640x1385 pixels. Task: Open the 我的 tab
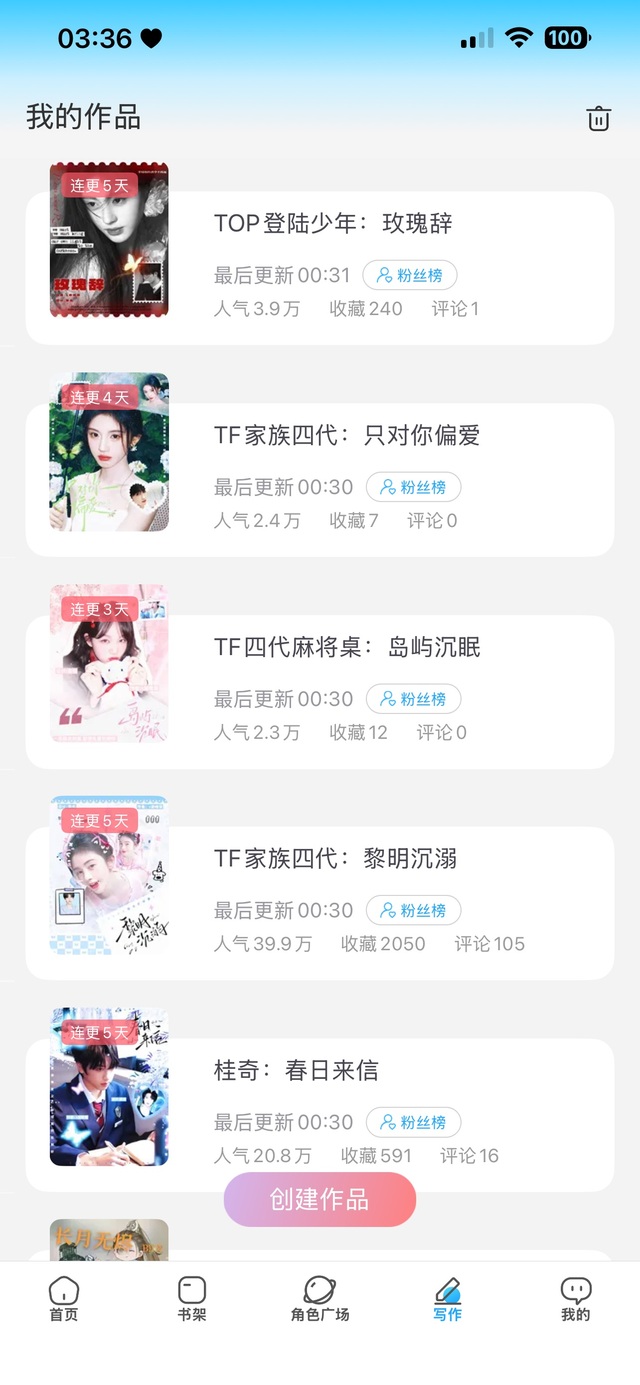pos(576,1299)
